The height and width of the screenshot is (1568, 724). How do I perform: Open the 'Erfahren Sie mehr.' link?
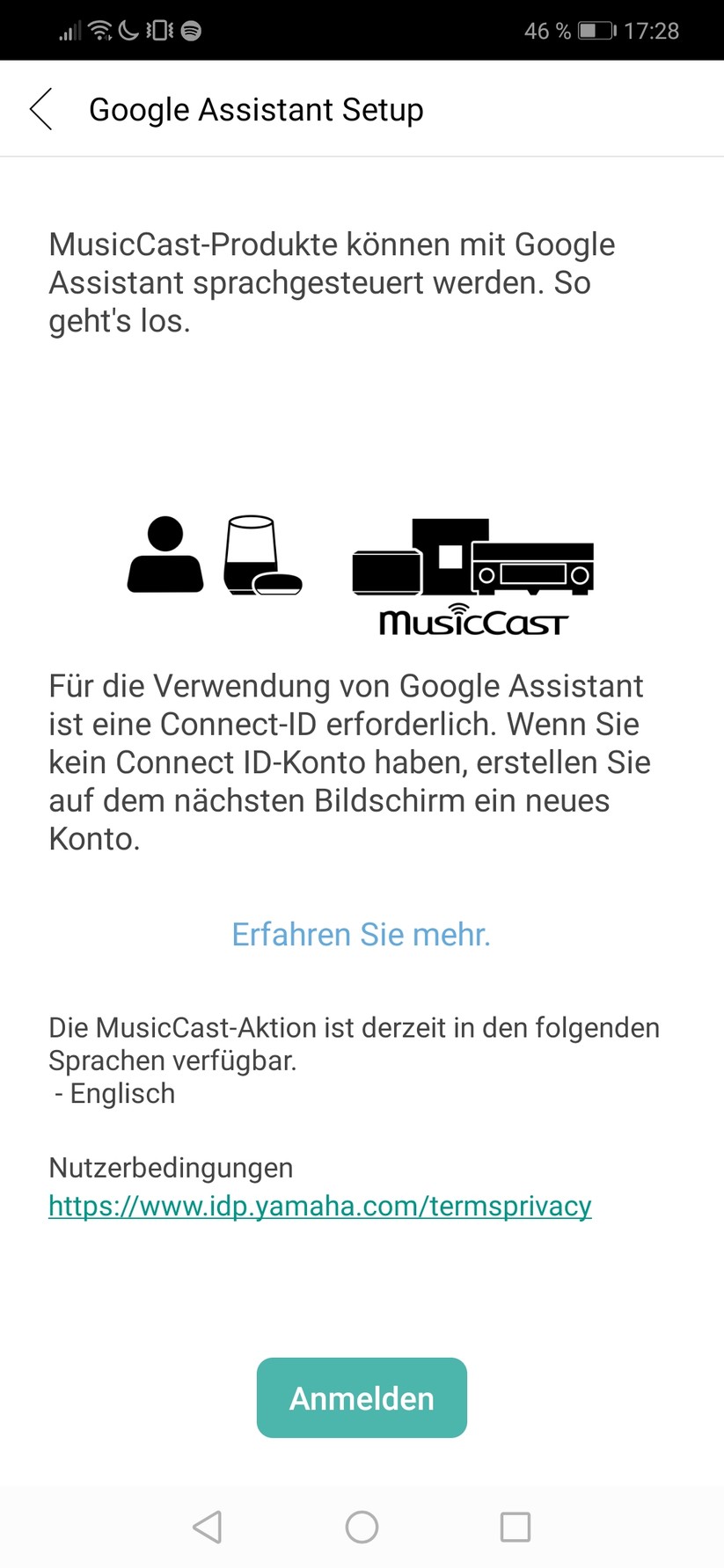pos(361,934)
